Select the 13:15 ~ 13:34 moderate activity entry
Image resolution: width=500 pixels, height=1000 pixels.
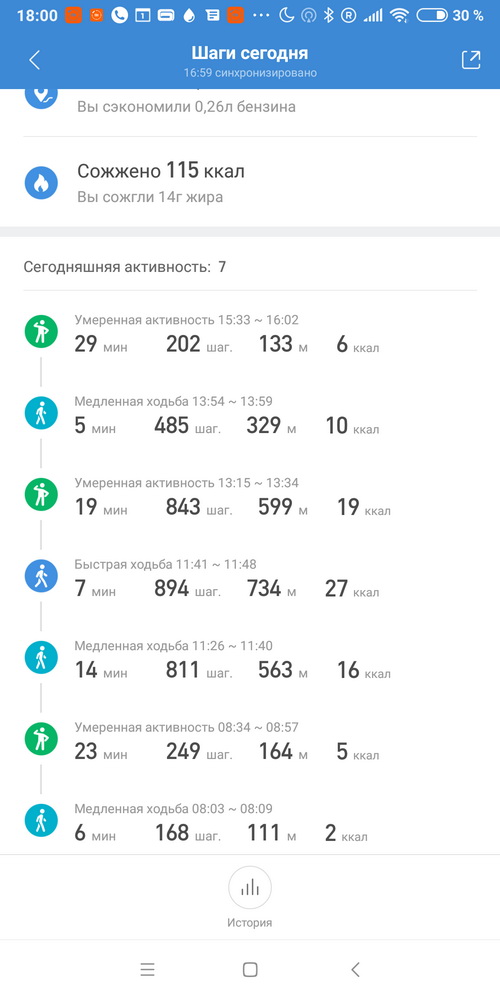250,499
